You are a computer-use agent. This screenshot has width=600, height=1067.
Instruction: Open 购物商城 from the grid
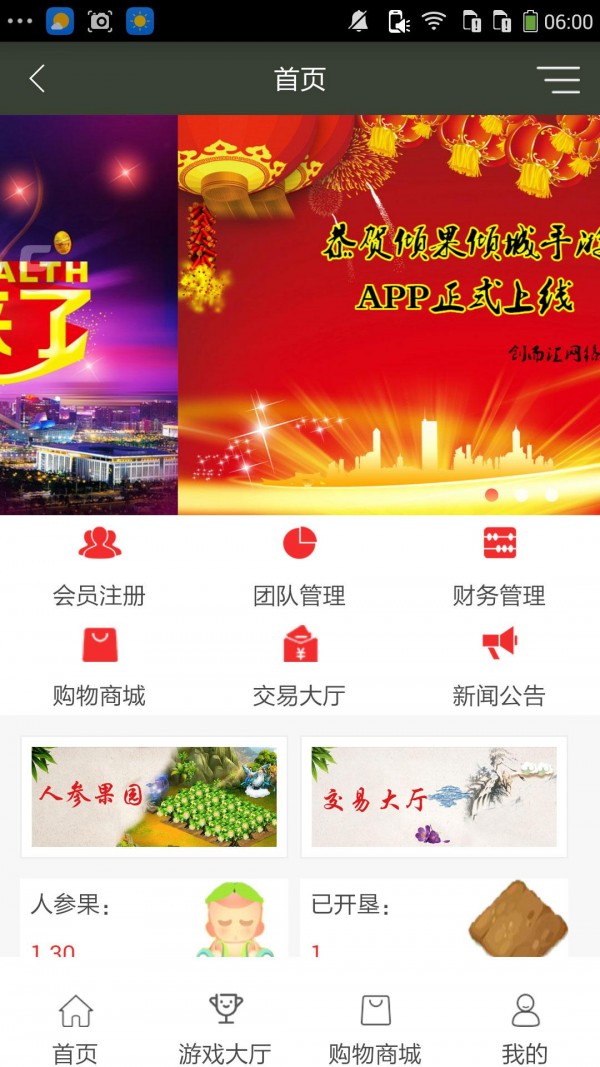click(99, 666)
